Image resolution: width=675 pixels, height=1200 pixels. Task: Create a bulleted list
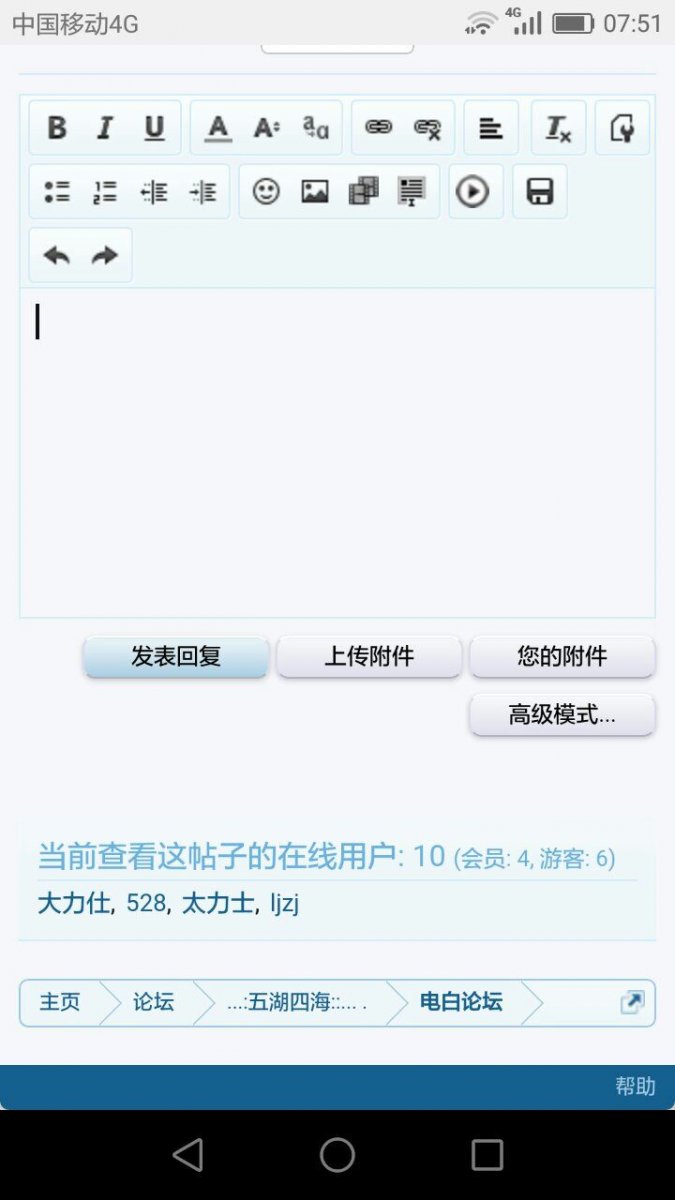click(x=57, y=191)
